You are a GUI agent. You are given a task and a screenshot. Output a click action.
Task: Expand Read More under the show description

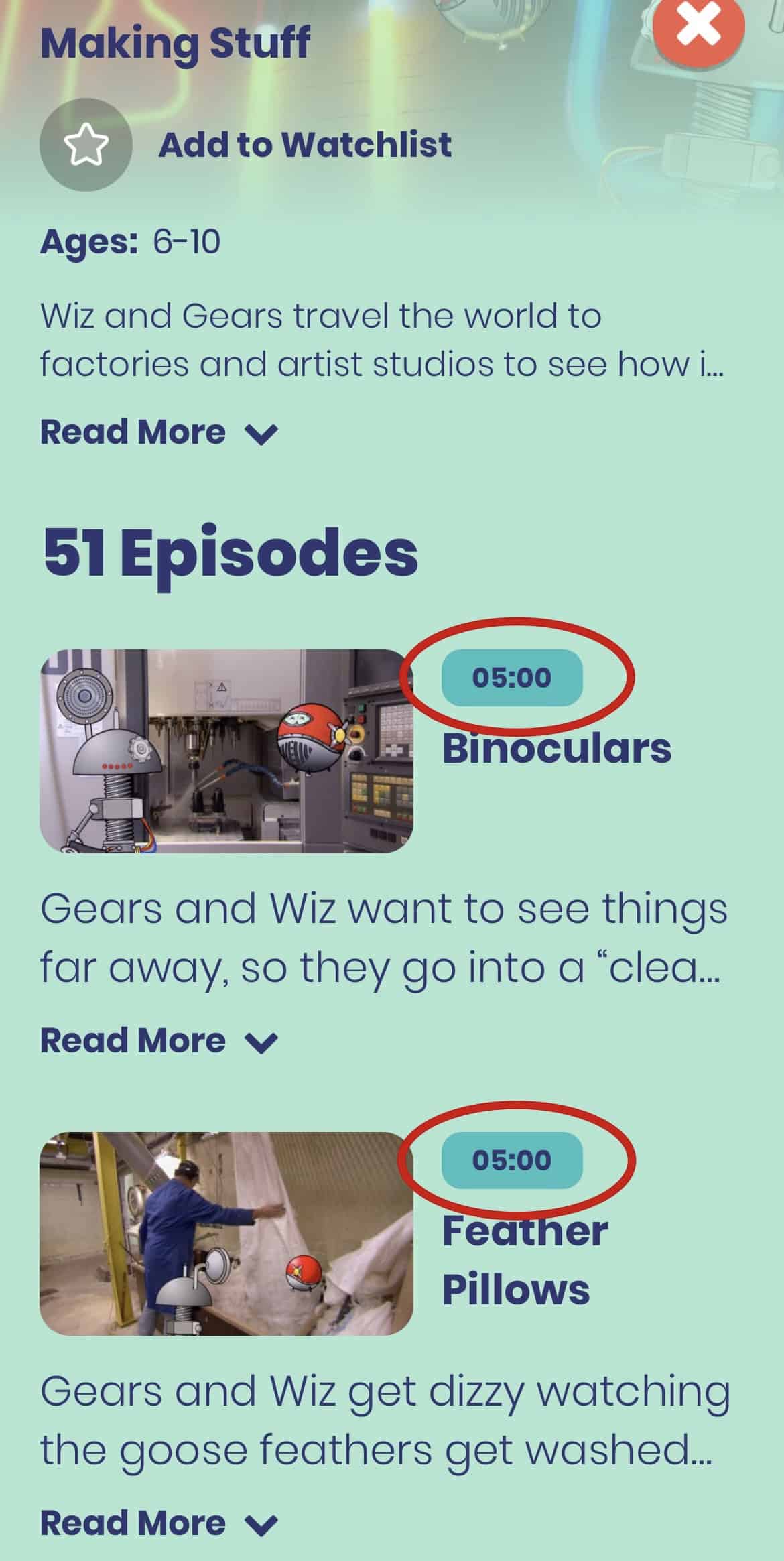click(x=159, y=432)
